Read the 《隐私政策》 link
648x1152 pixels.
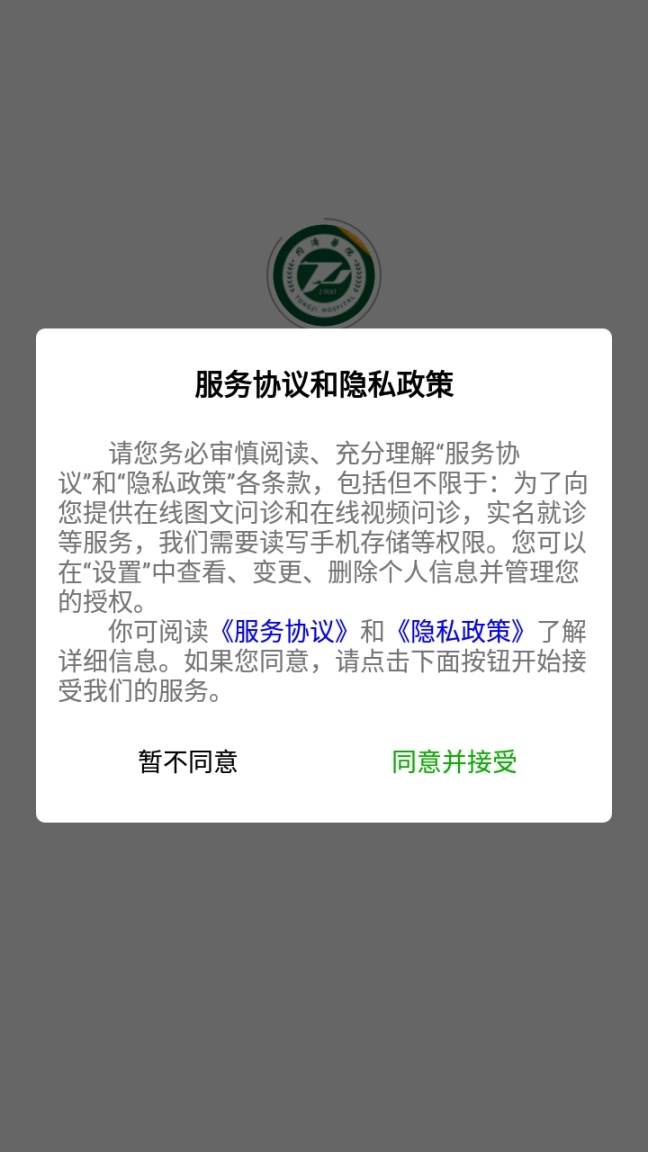[461, 631]
